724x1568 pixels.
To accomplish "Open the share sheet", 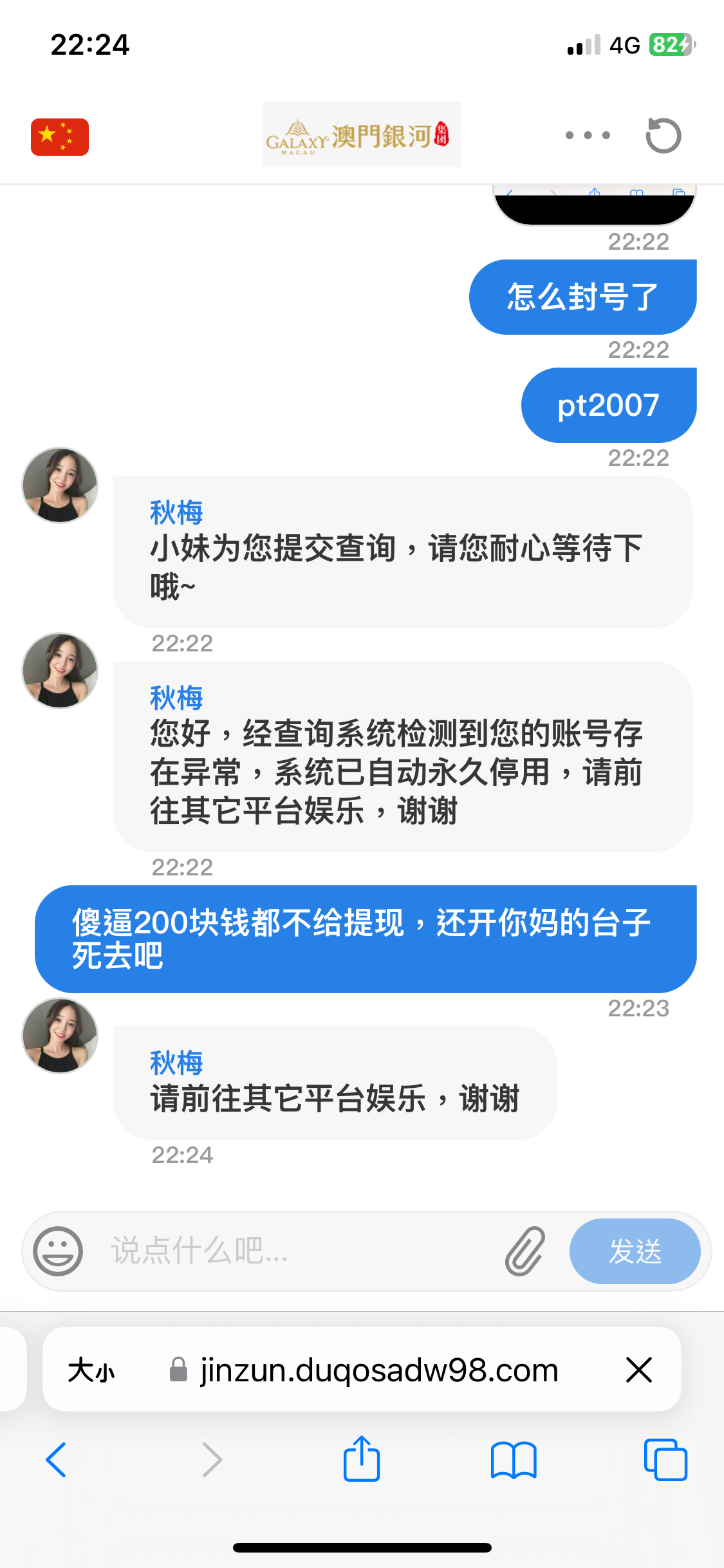I will pos(362,1461).
